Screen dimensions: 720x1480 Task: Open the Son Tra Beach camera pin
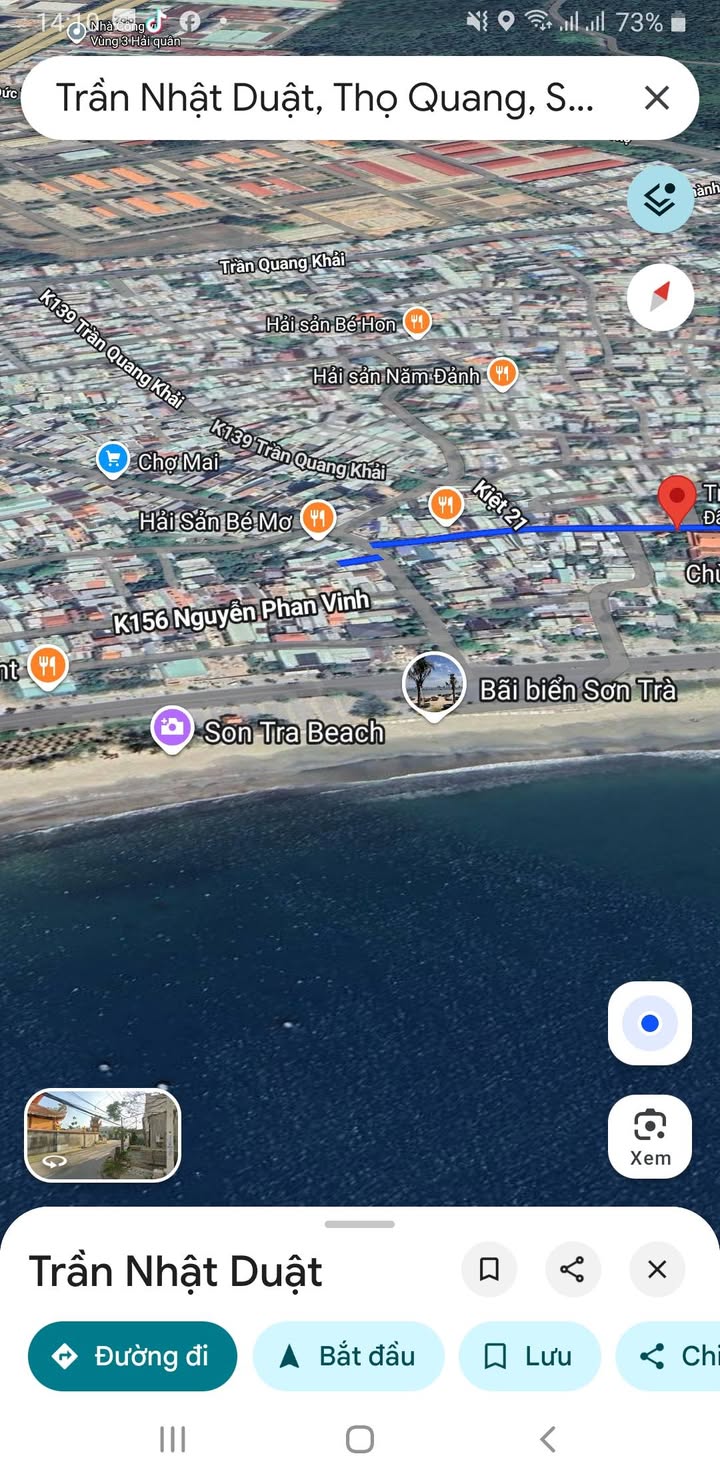click(x=172, y=728)
